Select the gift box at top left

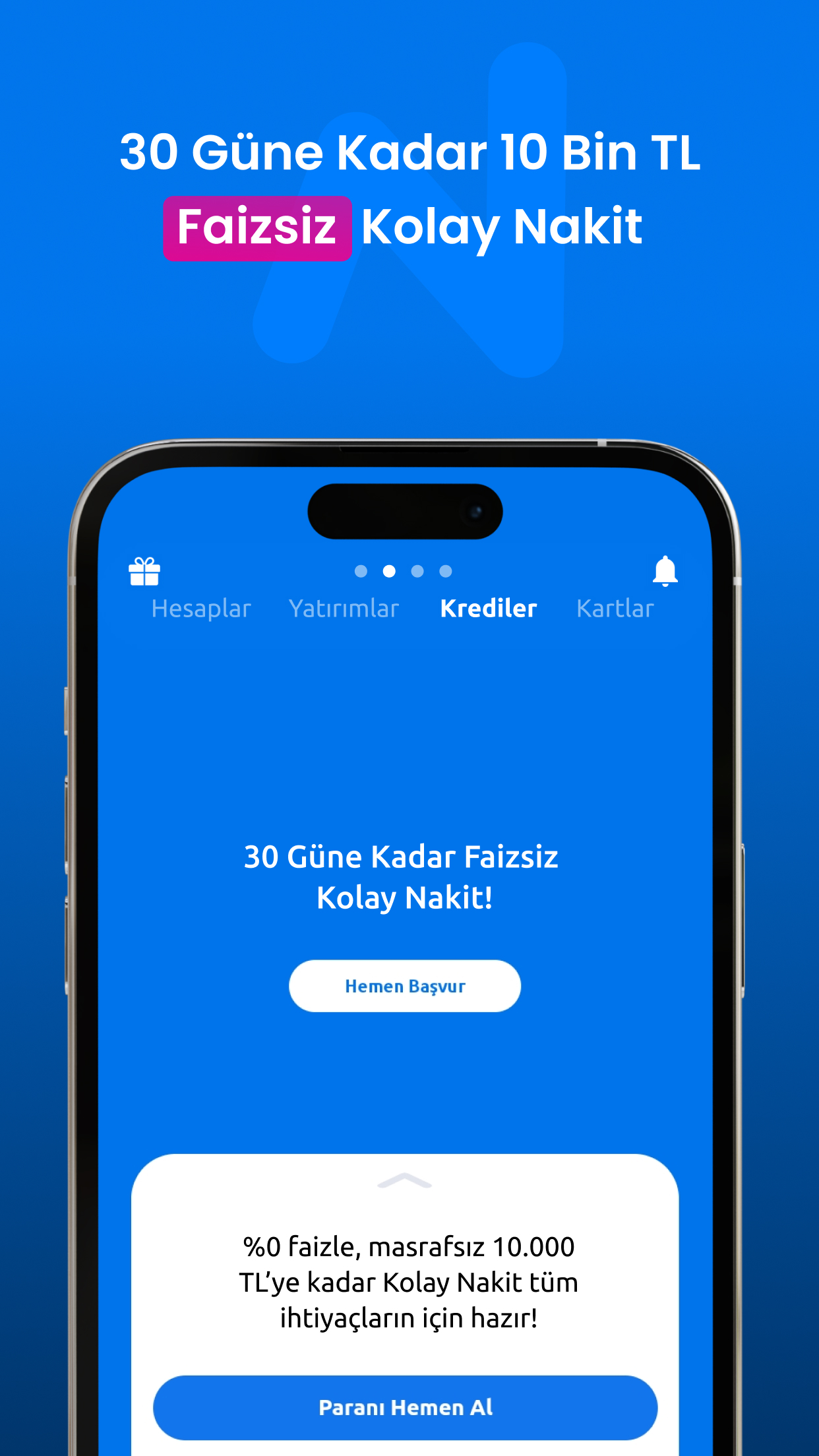coord(144,573)
